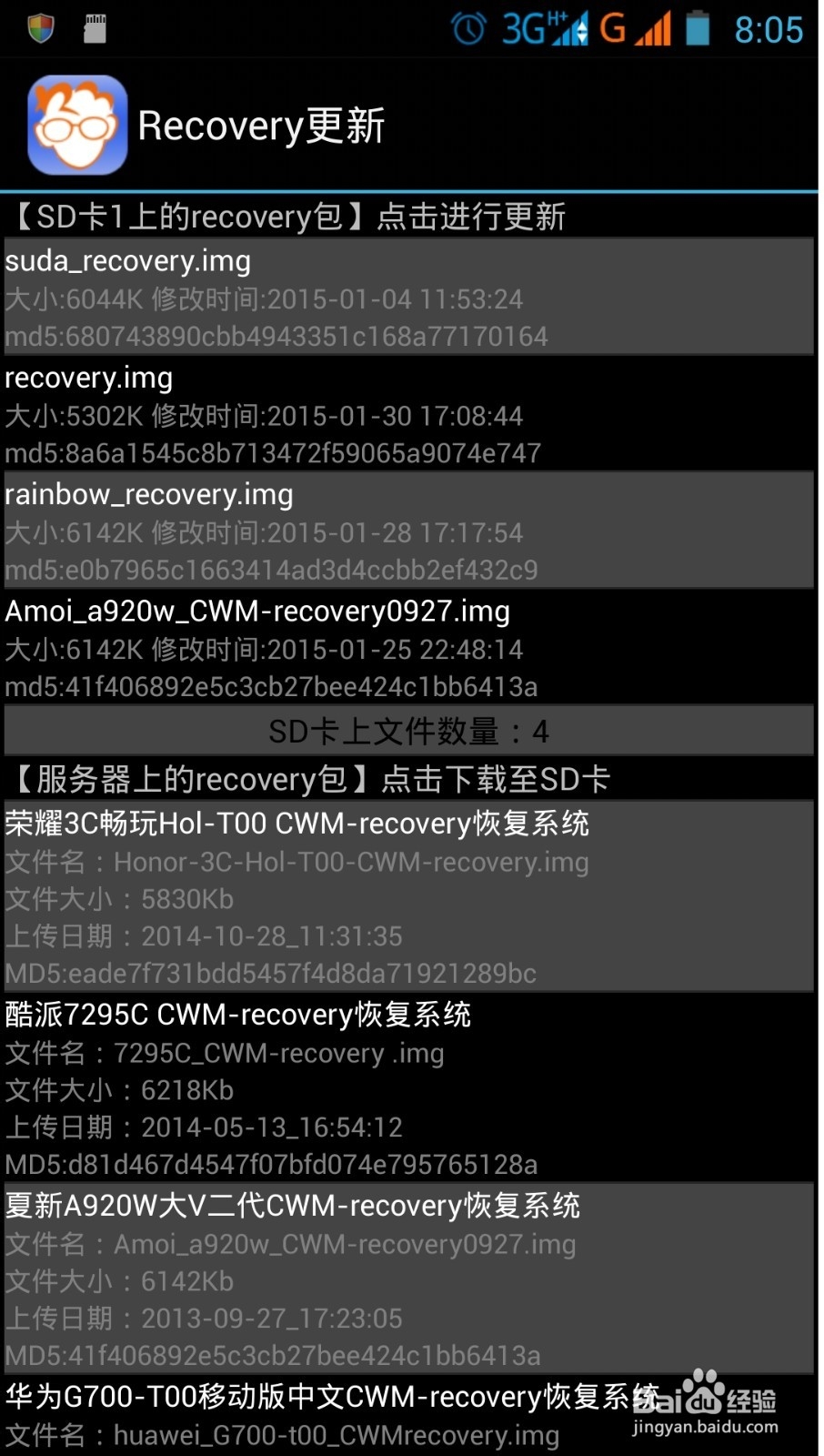
Task: Tap the alarm clock status bar icon
Action: coord(467,27)
